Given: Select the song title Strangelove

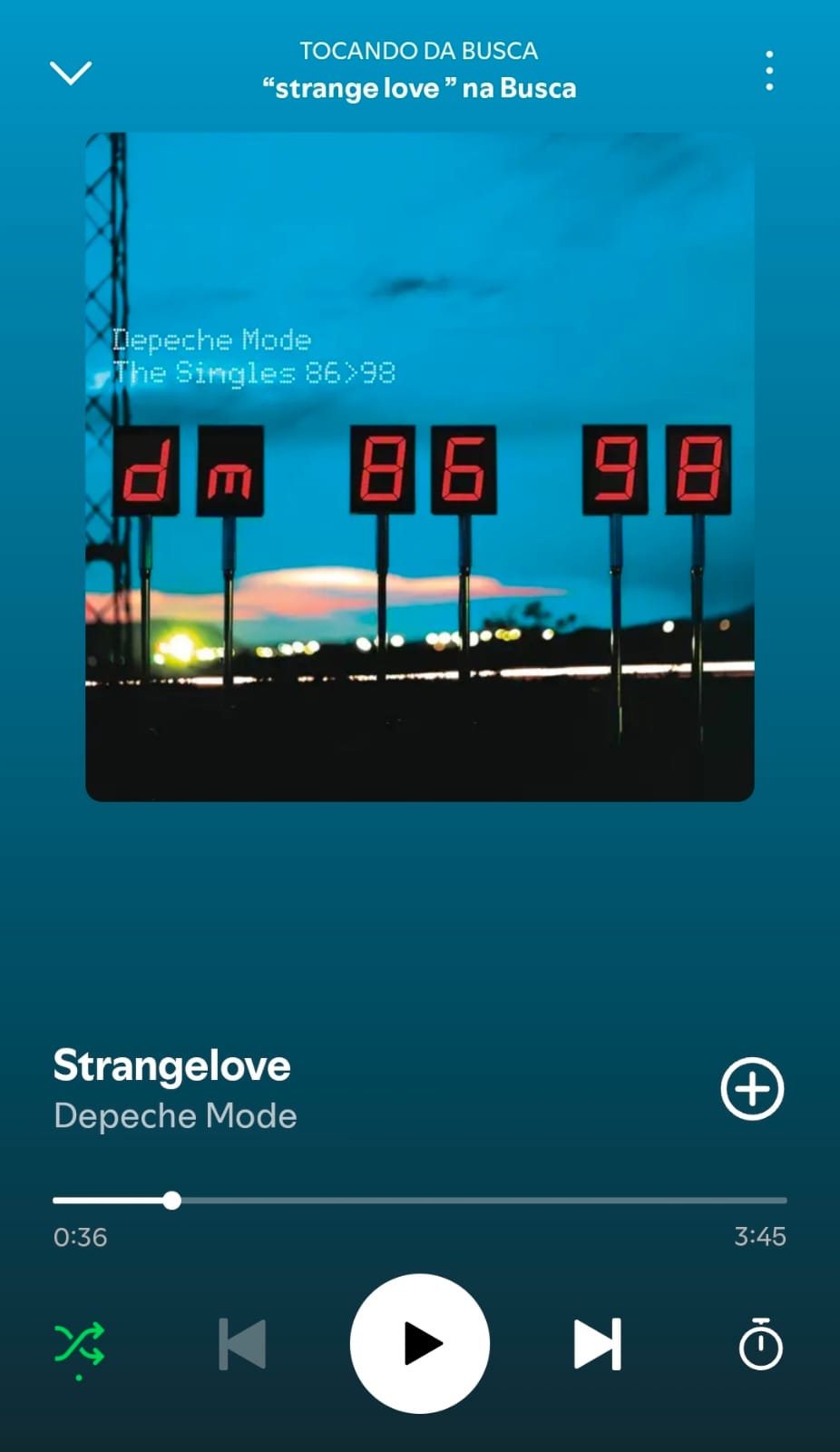Looking at the screenshot, I should click(x=171, y=1065).
